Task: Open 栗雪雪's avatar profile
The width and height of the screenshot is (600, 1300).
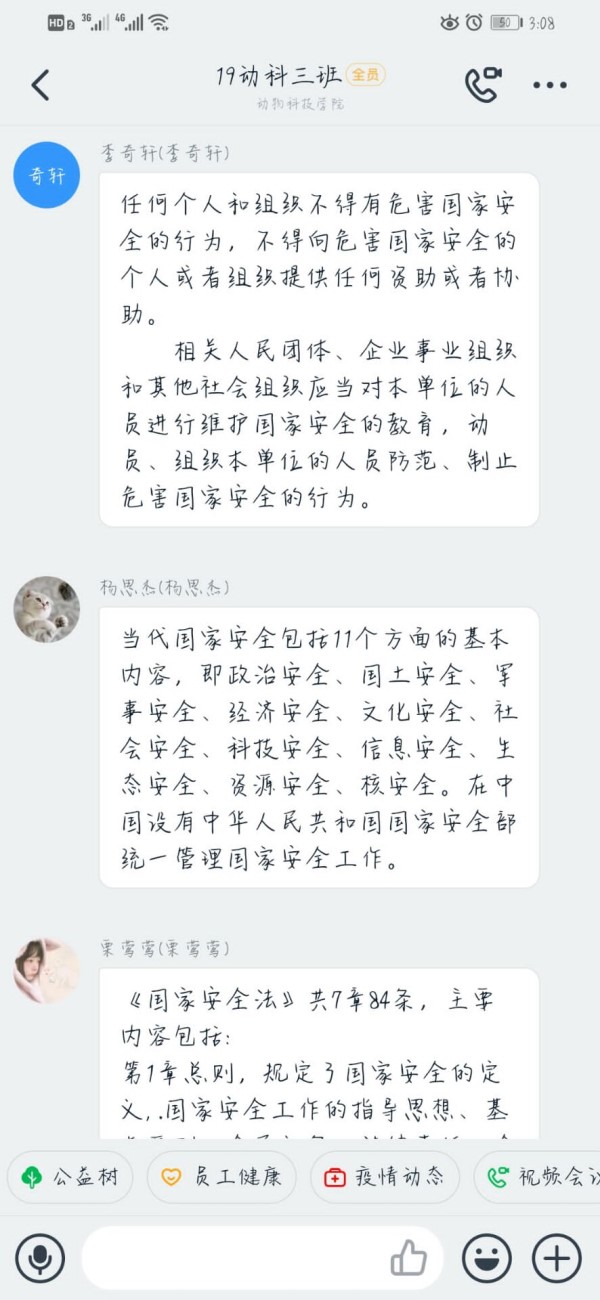Action: tap(46, 970)
